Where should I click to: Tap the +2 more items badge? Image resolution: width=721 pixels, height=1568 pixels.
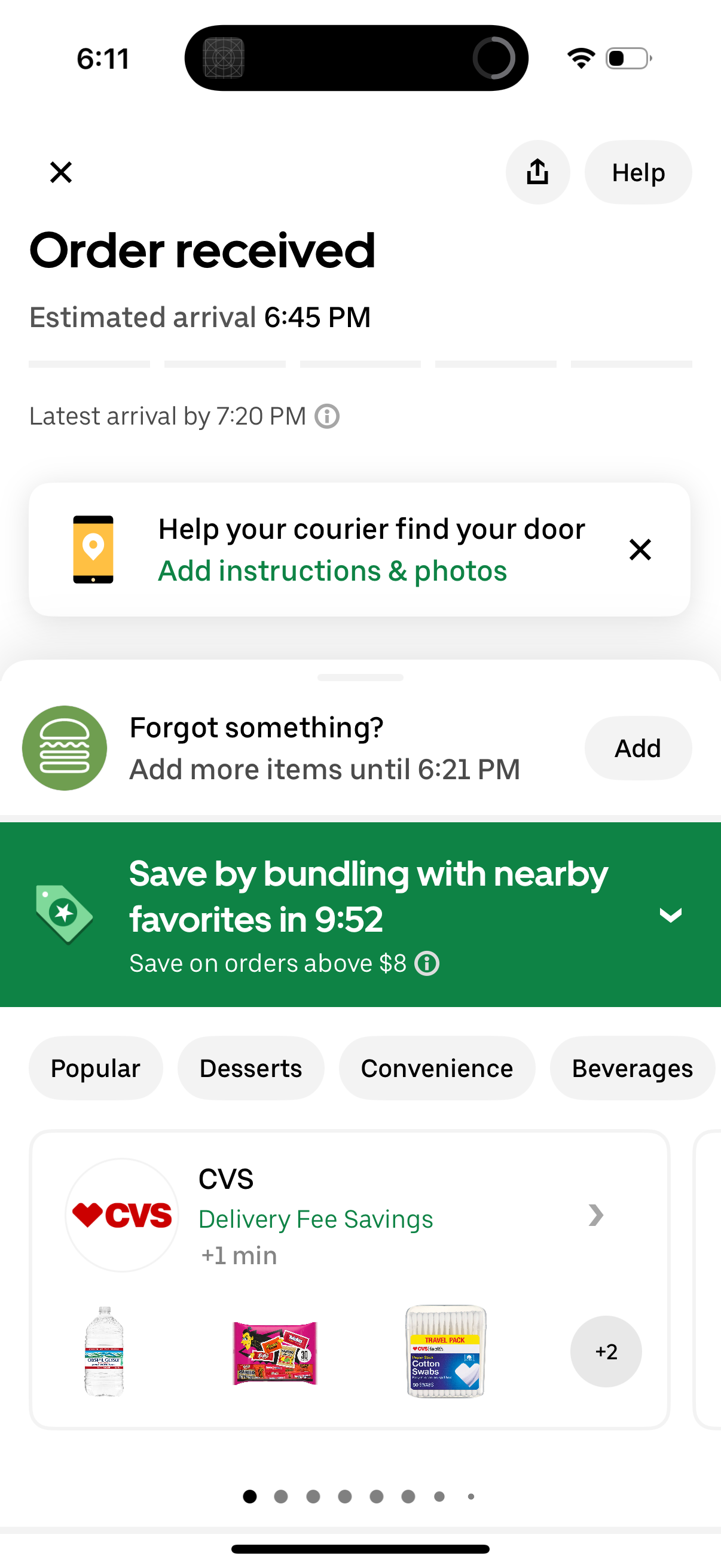tap(606, 1351)
